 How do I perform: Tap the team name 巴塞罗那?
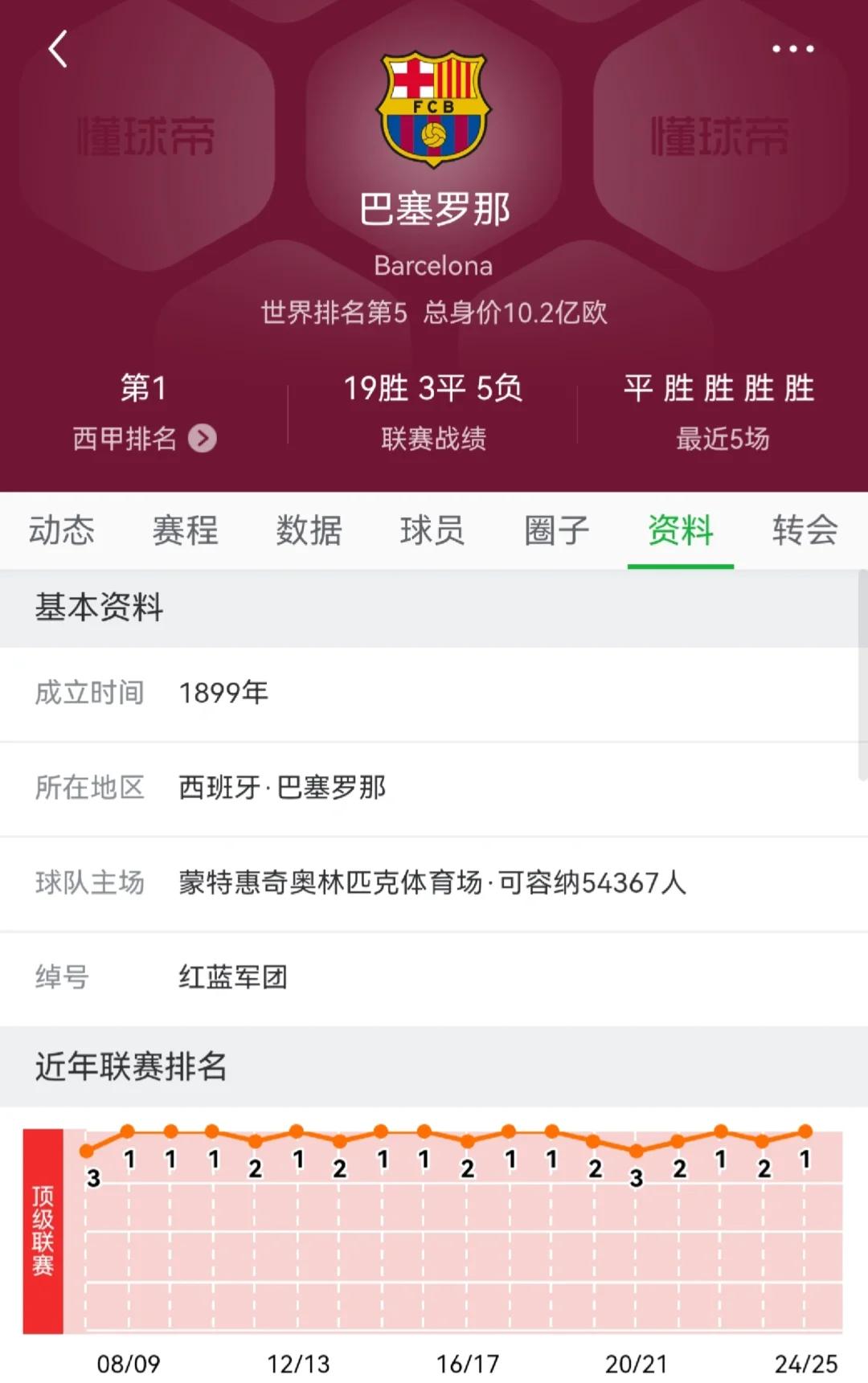pyautogui.click(x=434, y=209)
